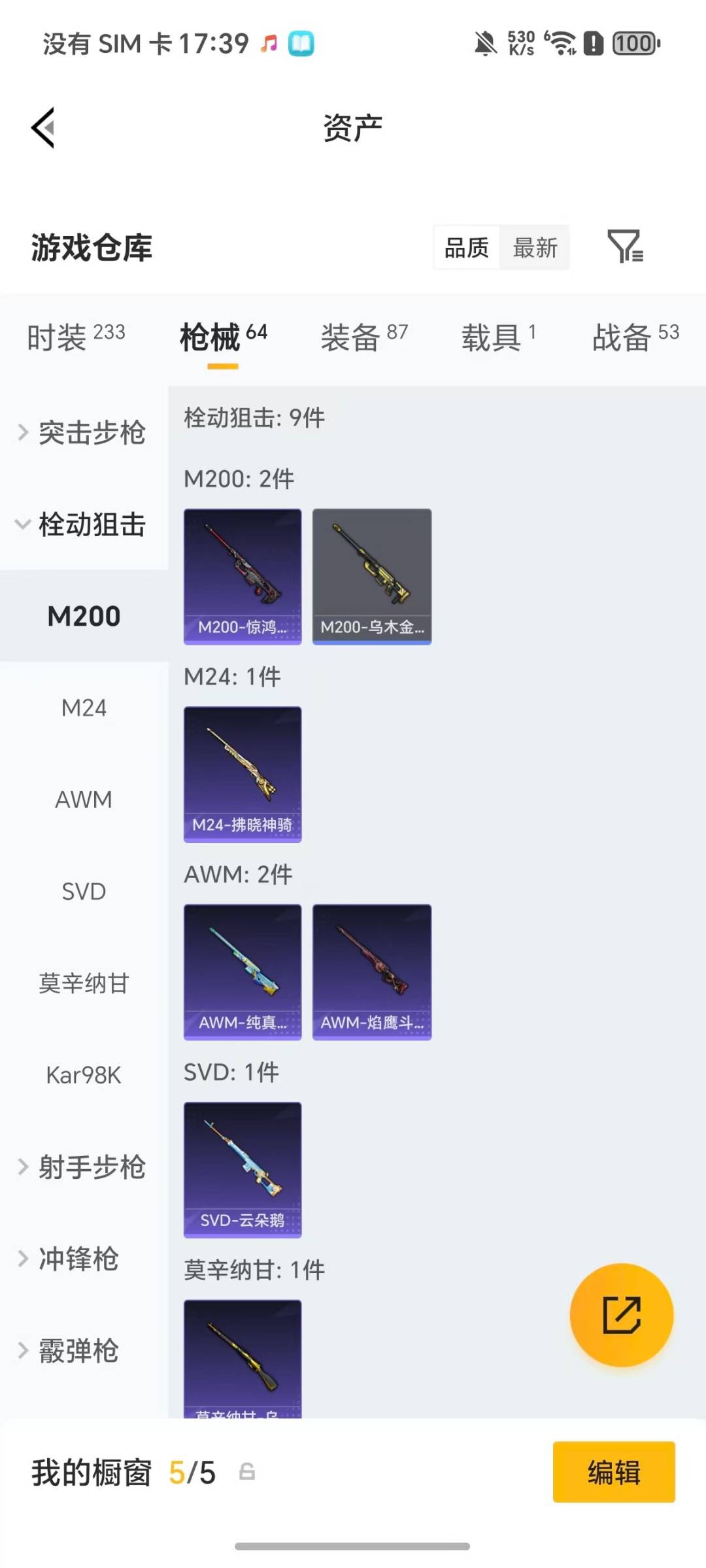Open the AWM-焰鹰斗 skin tile

coord(372,972)
